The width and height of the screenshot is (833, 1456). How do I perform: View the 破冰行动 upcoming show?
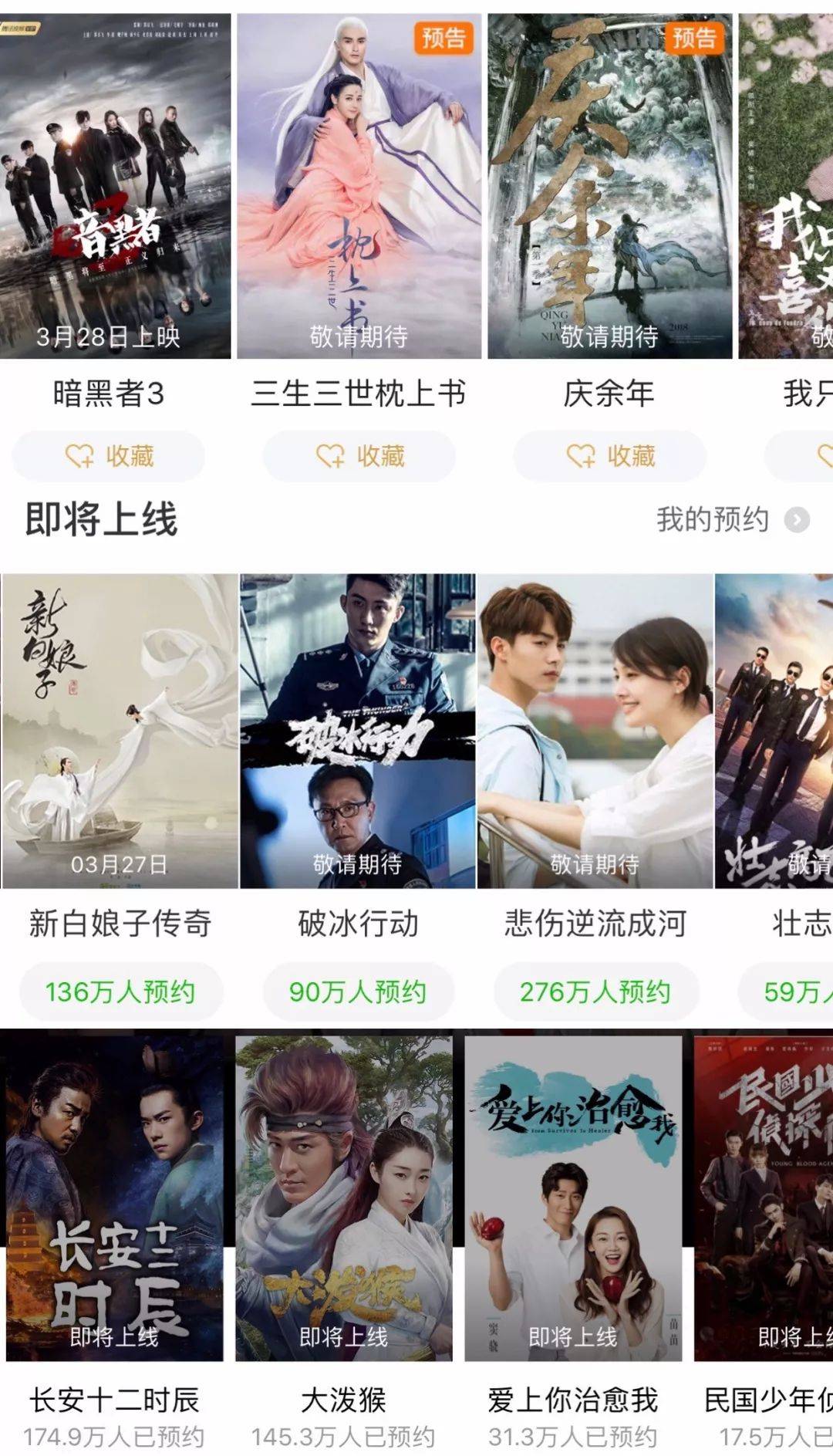(x=358, y=730)
